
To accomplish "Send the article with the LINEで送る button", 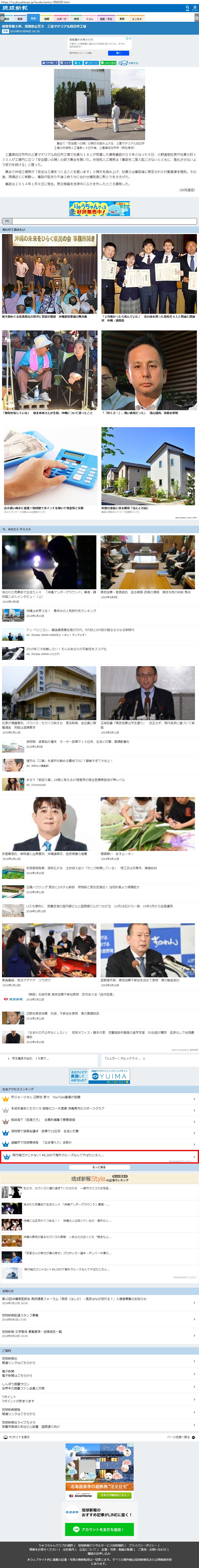I will click(109, 63).
